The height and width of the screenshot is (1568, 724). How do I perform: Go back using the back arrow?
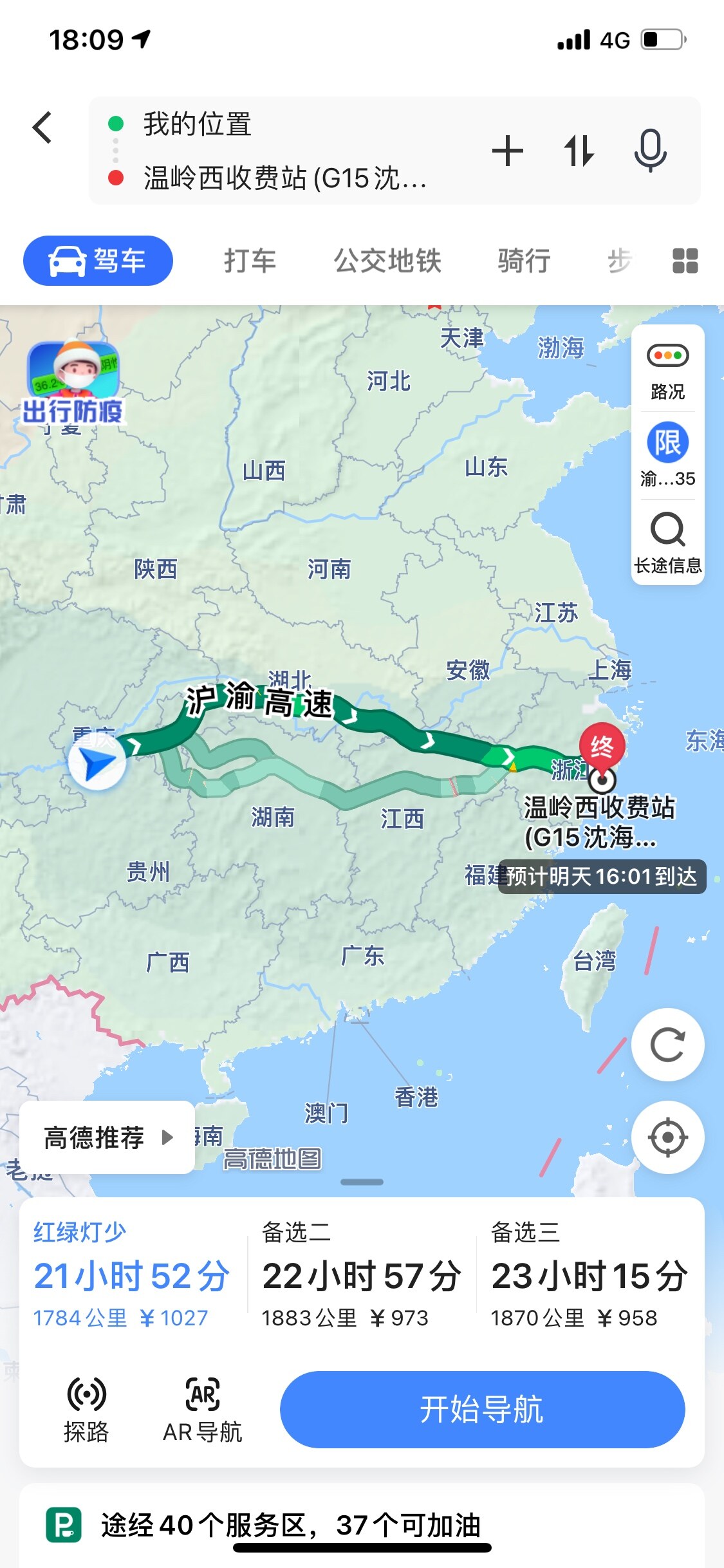coord(42,127)
